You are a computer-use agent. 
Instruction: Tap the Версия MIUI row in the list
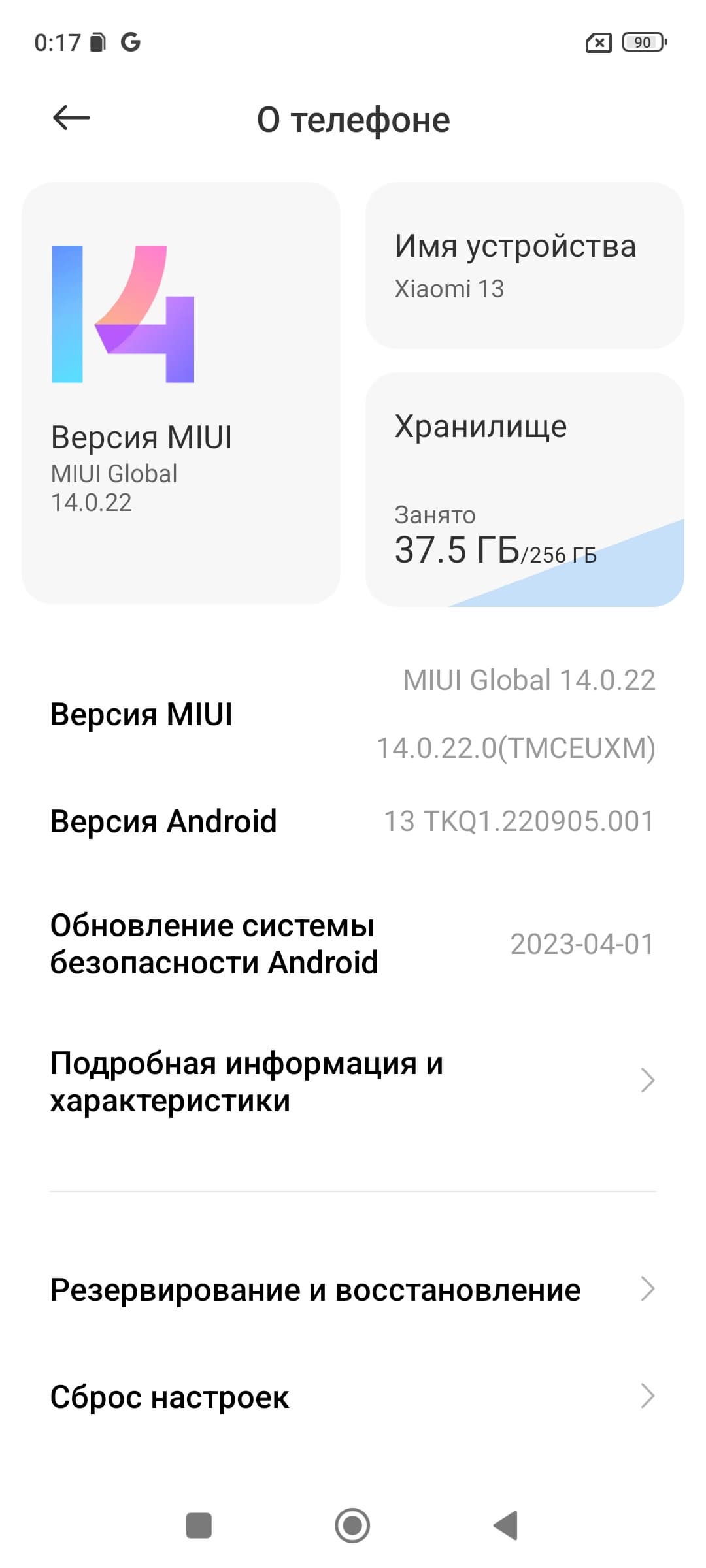point(353,714)
